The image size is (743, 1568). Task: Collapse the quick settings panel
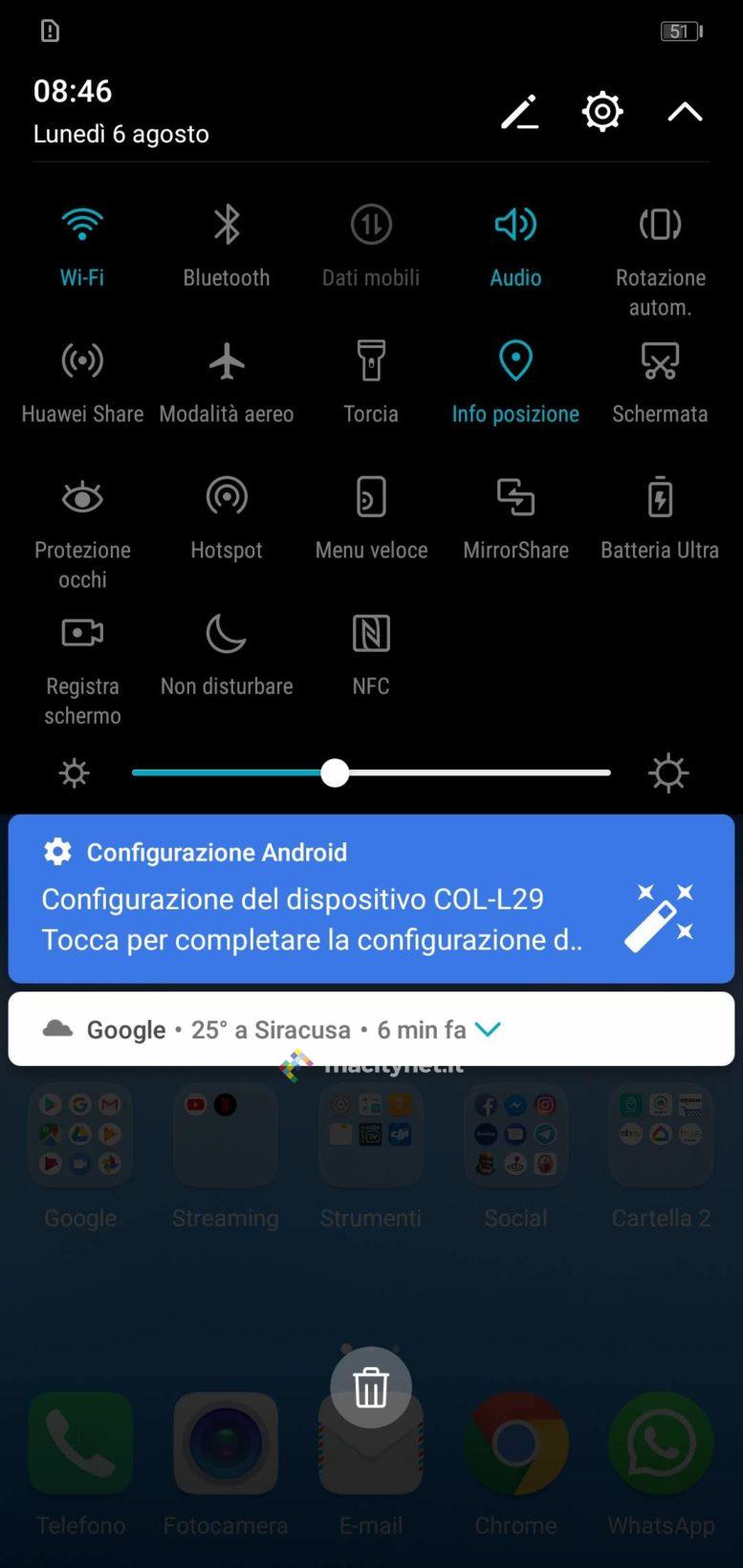tap(685, 112)
